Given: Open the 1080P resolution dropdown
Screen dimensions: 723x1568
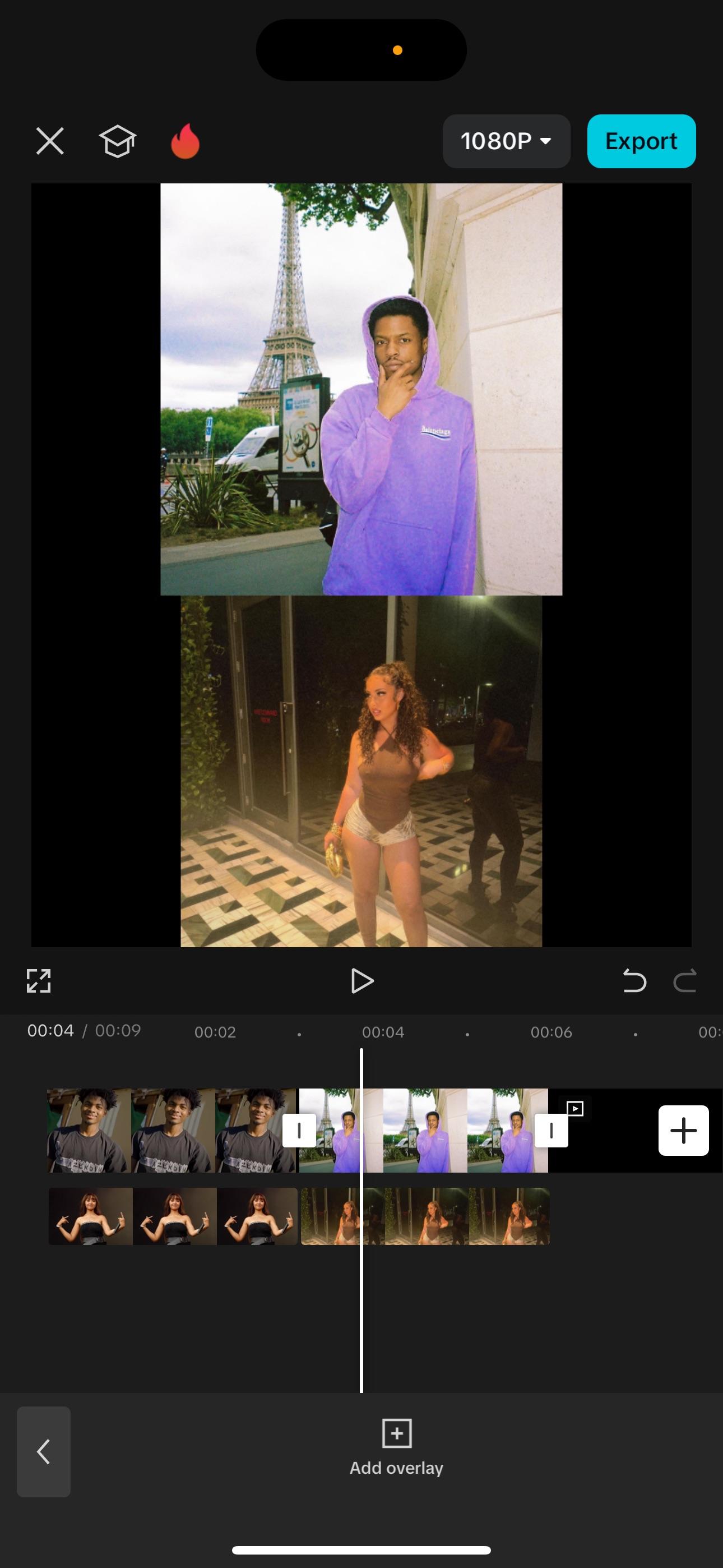Looking at the screenshot, I should [506, 141].
